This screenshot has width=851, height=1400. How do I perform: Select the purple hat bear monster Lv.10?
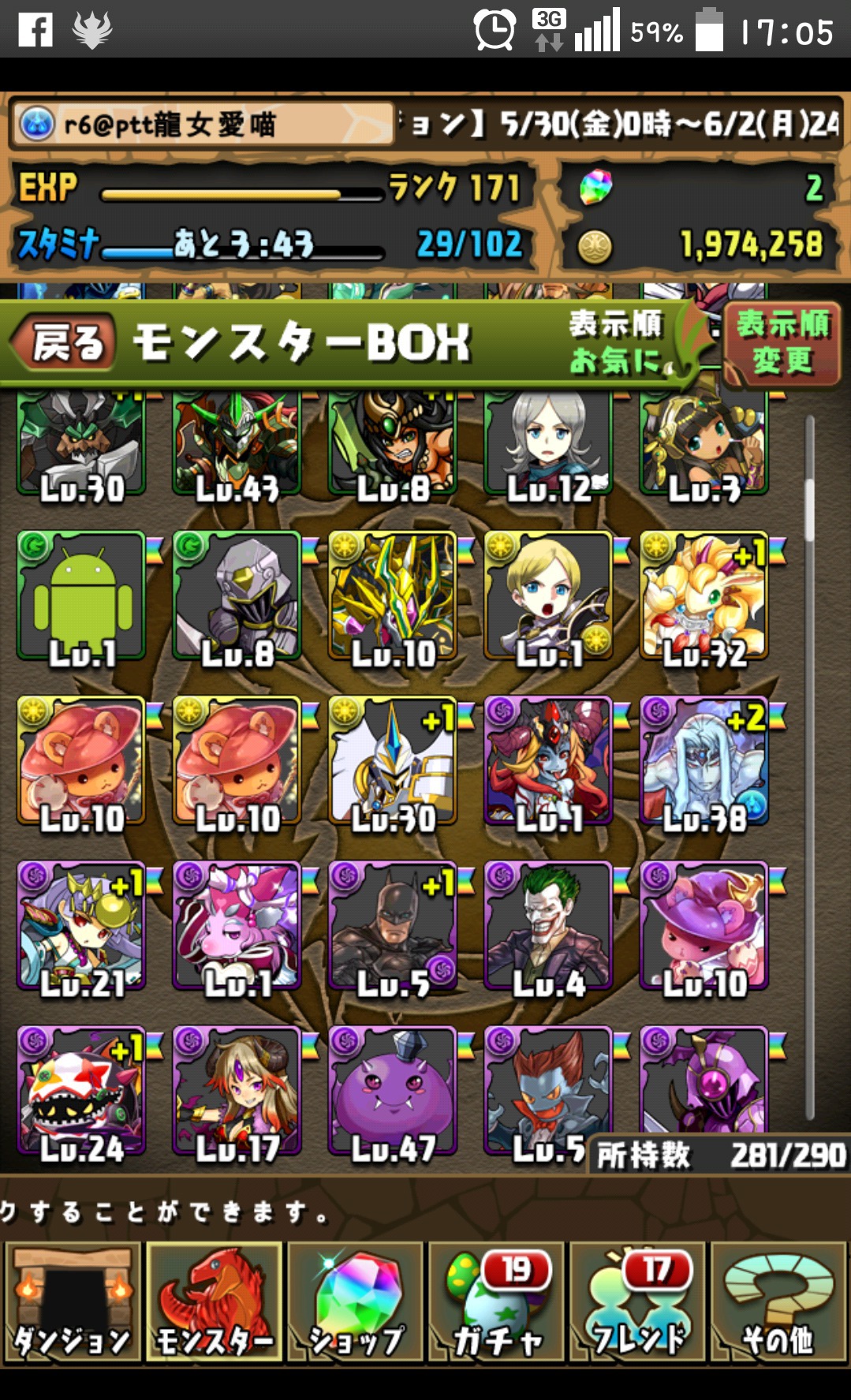pyautogui.click(x=704, y=927)
